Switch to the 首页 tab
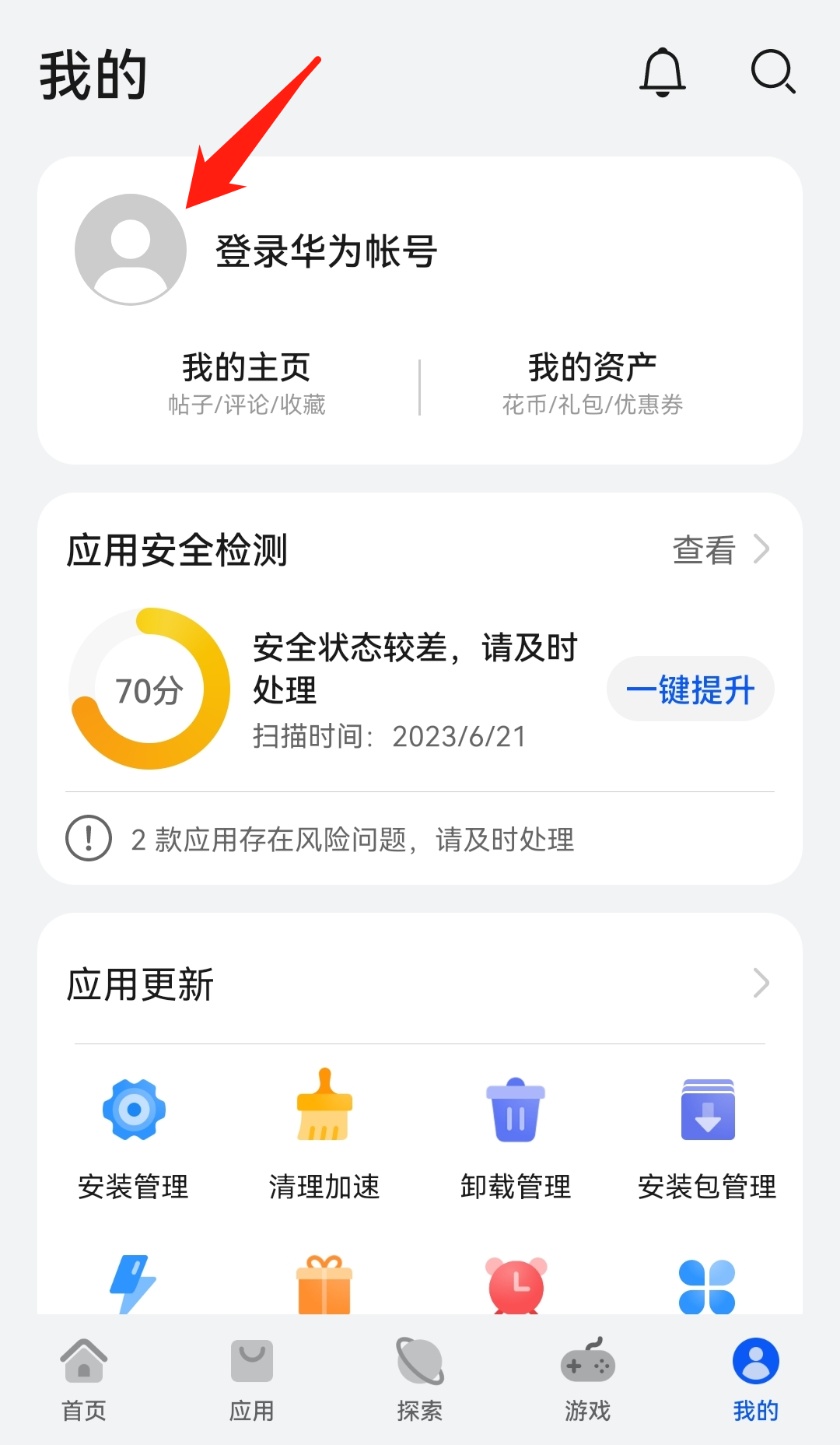 [x=84, y=1379]
